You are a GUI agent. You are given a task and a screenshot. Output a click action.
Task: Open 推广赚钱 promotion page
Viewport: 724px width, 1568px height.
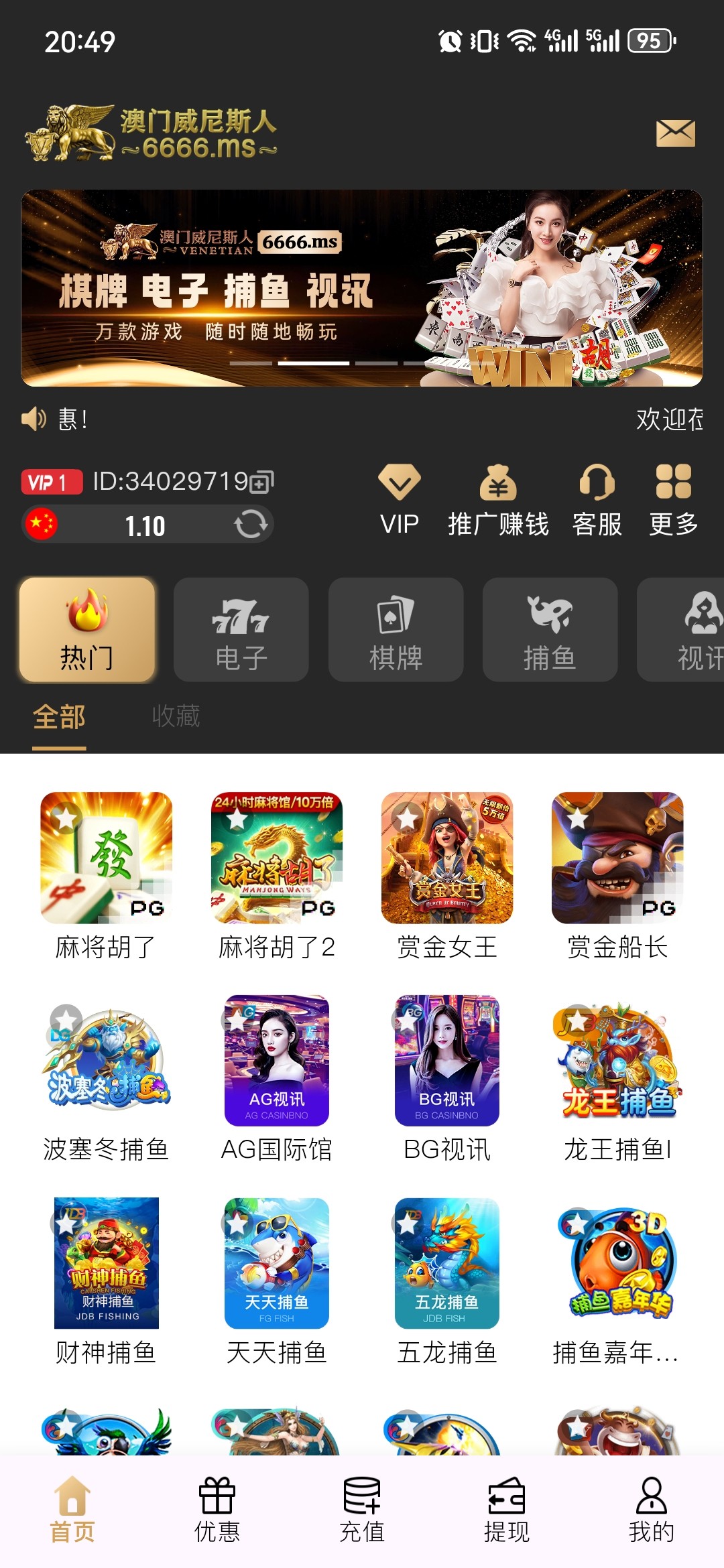[x=498, y=500]
